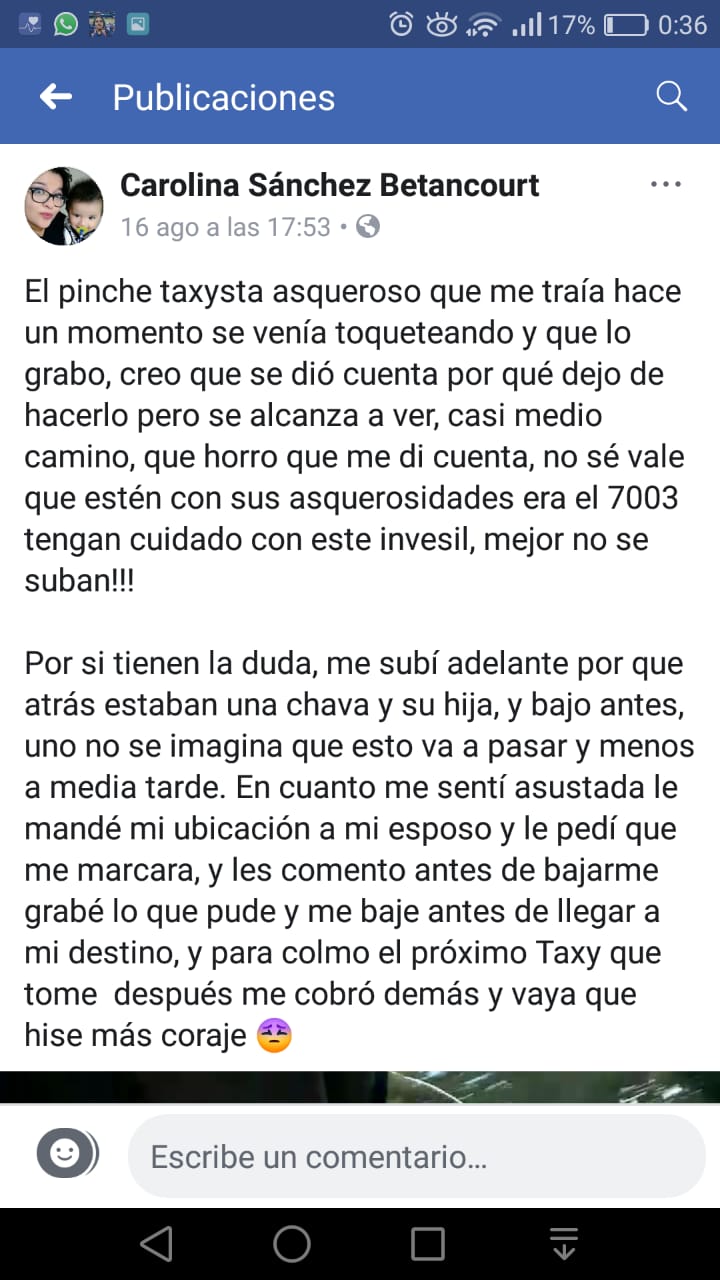
Task: Tap the system home button
Action: pyautogui.click(x=292, y=1244)
